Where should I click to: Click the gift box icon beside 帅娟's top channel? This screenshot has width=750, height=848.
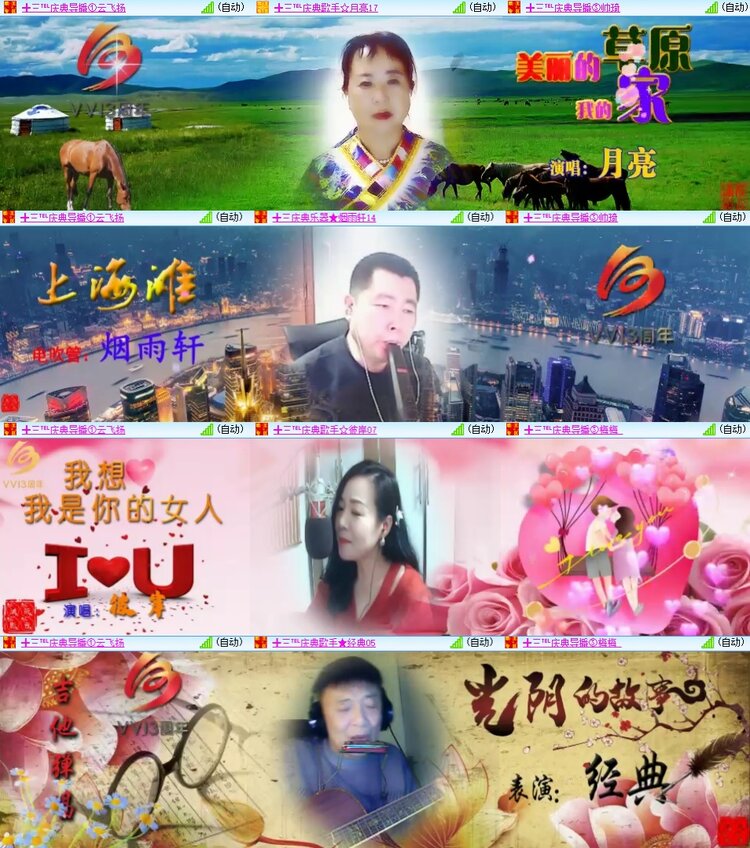click(515, 8)
